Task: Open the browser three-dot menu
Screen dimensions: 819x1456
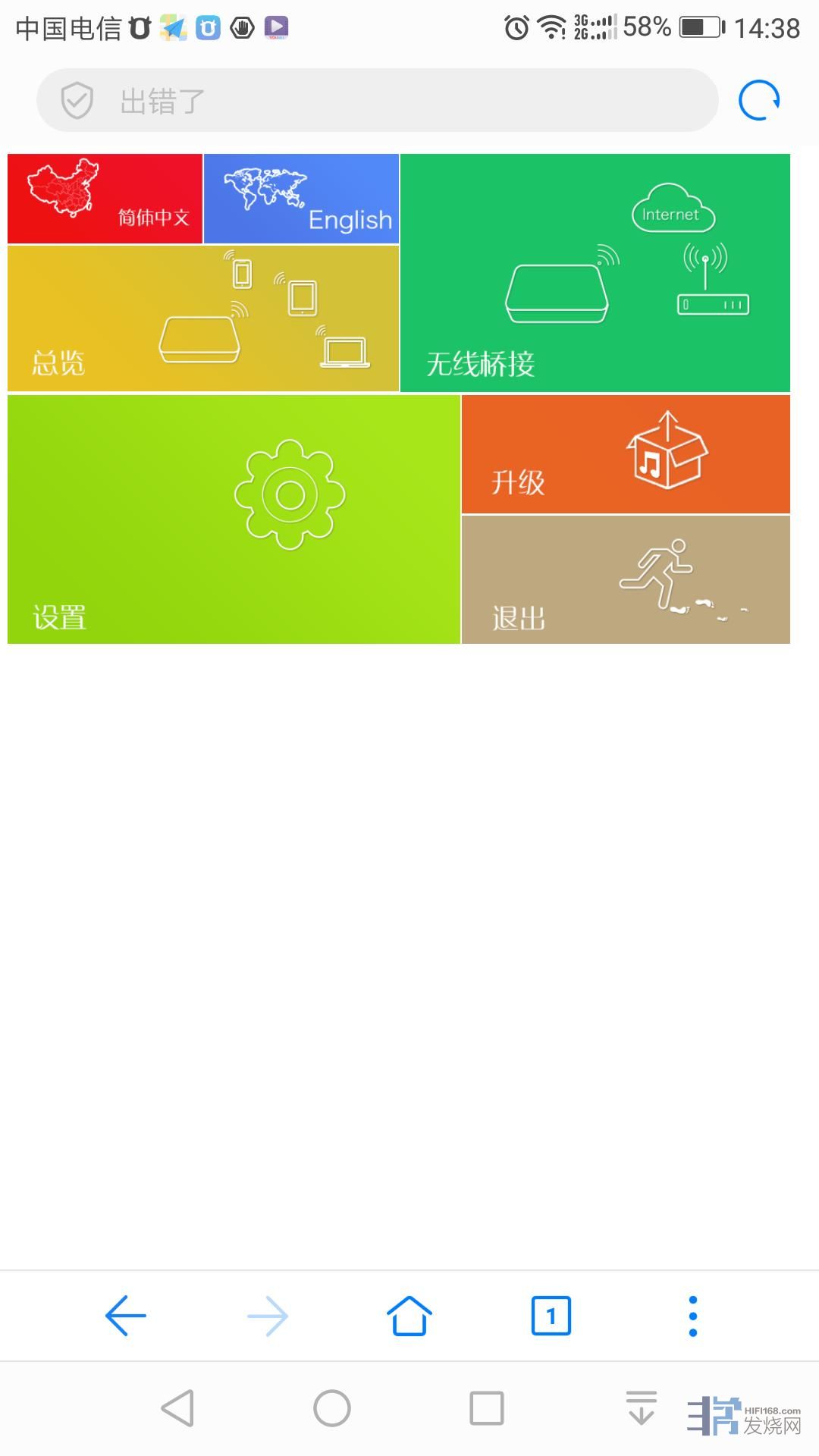Action: (692, 1316)
